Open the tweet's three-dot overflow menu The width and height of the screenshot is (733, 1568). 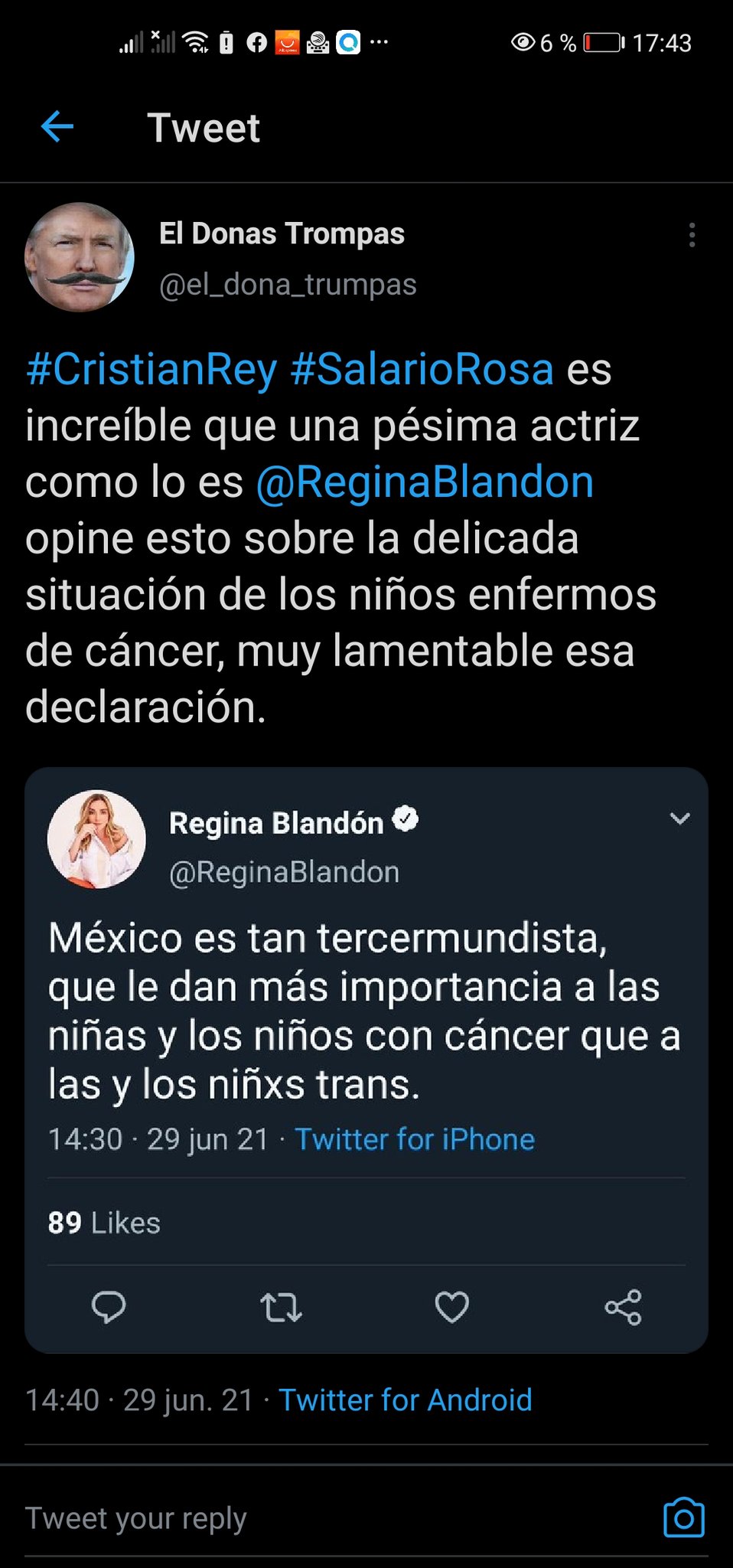(692, 235)
